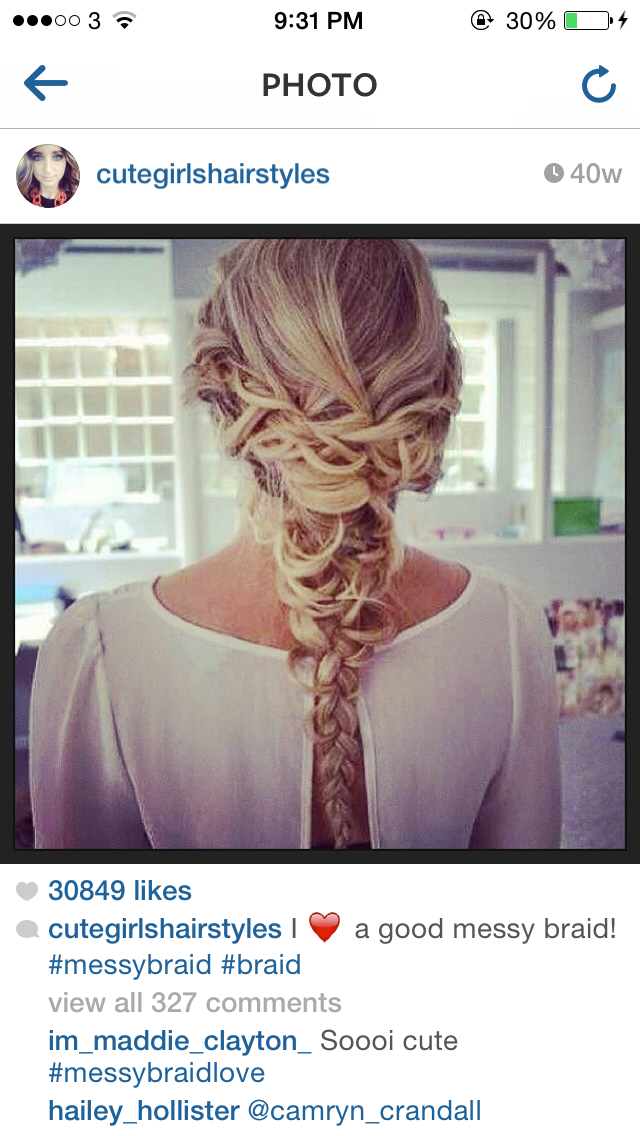Open the @camryn_crandall mention
Image resolution: width=640 pixels, height=1136 pixels.
coord(365,1111)
